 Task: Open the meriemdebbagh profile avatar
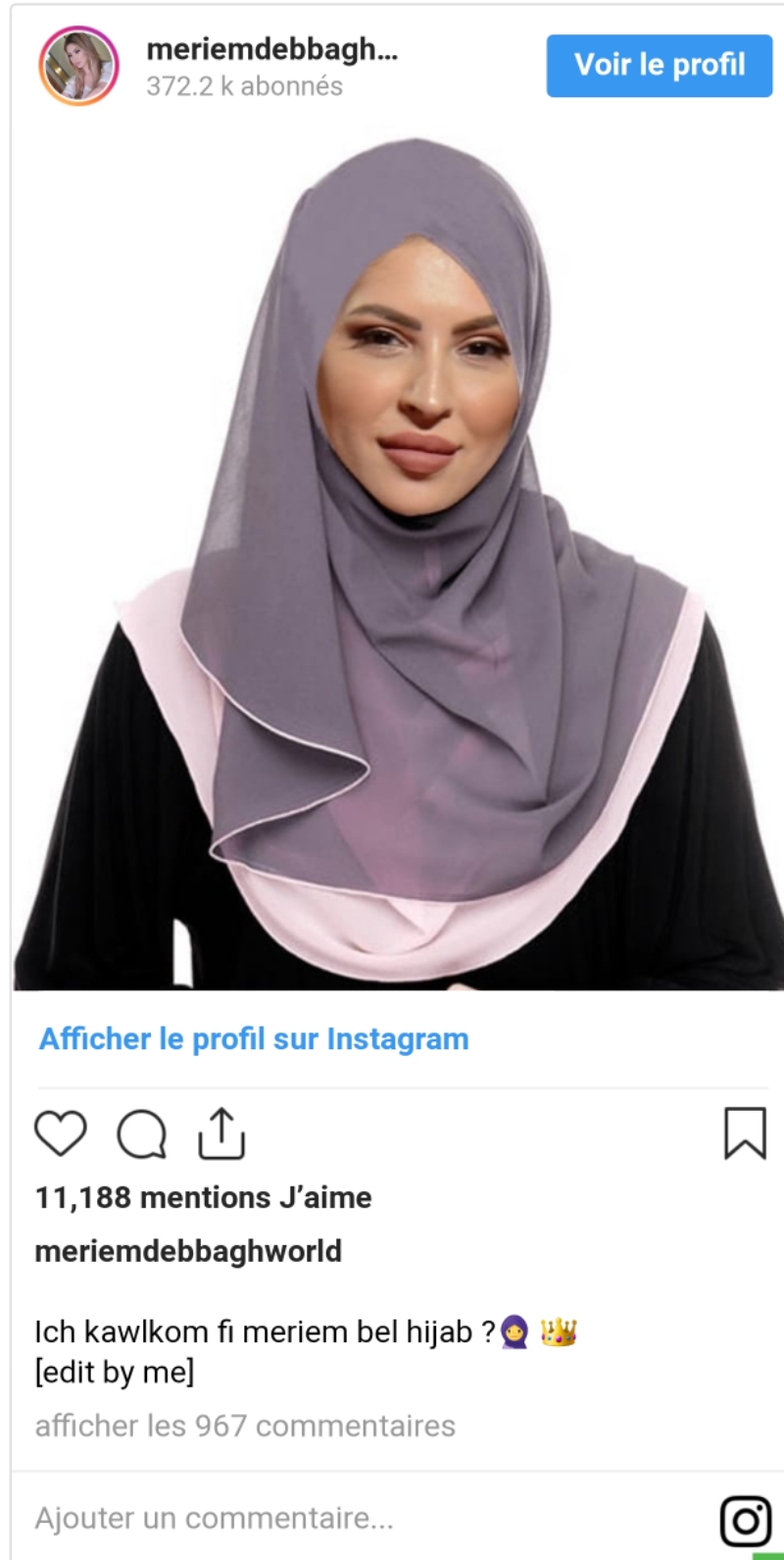[78, 66]
